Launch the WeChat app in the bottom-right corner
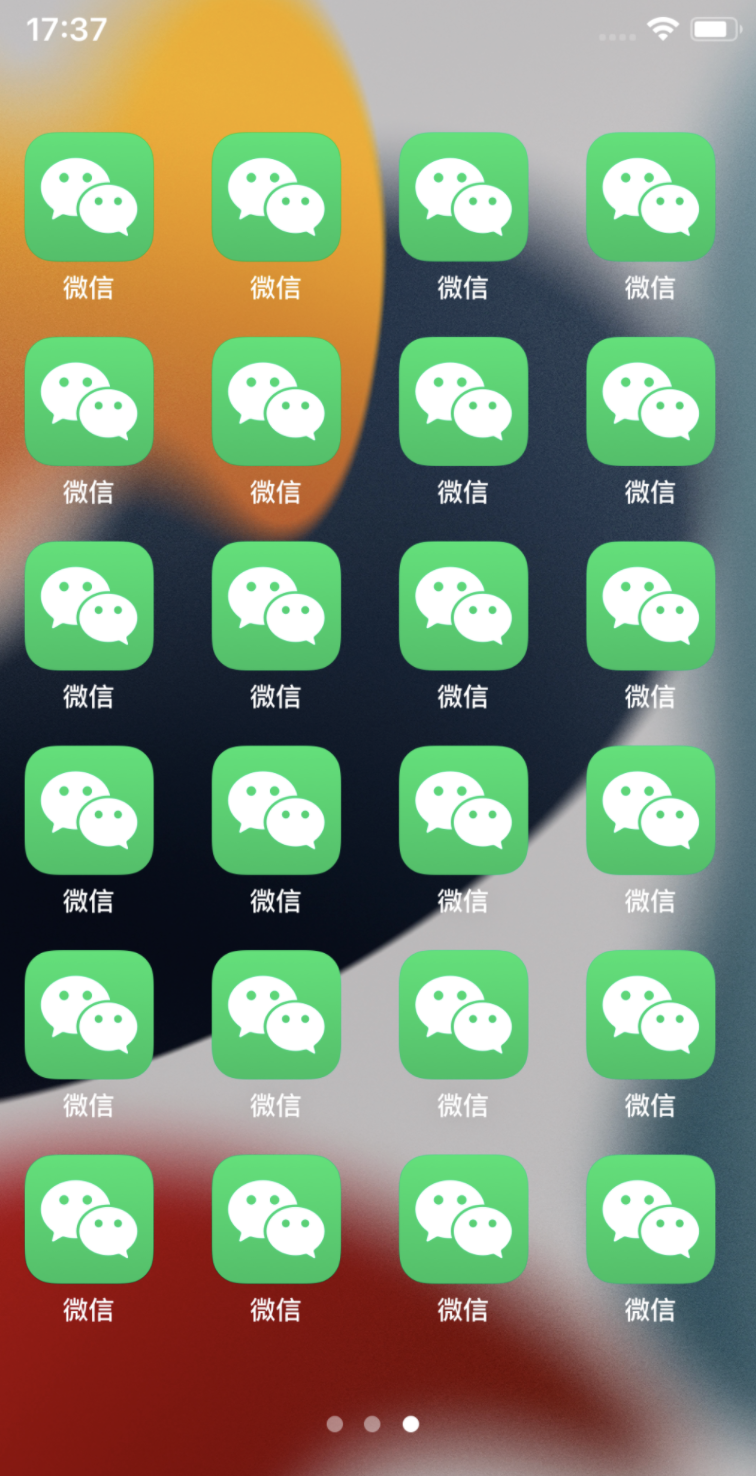 (x=651, y=1219)
